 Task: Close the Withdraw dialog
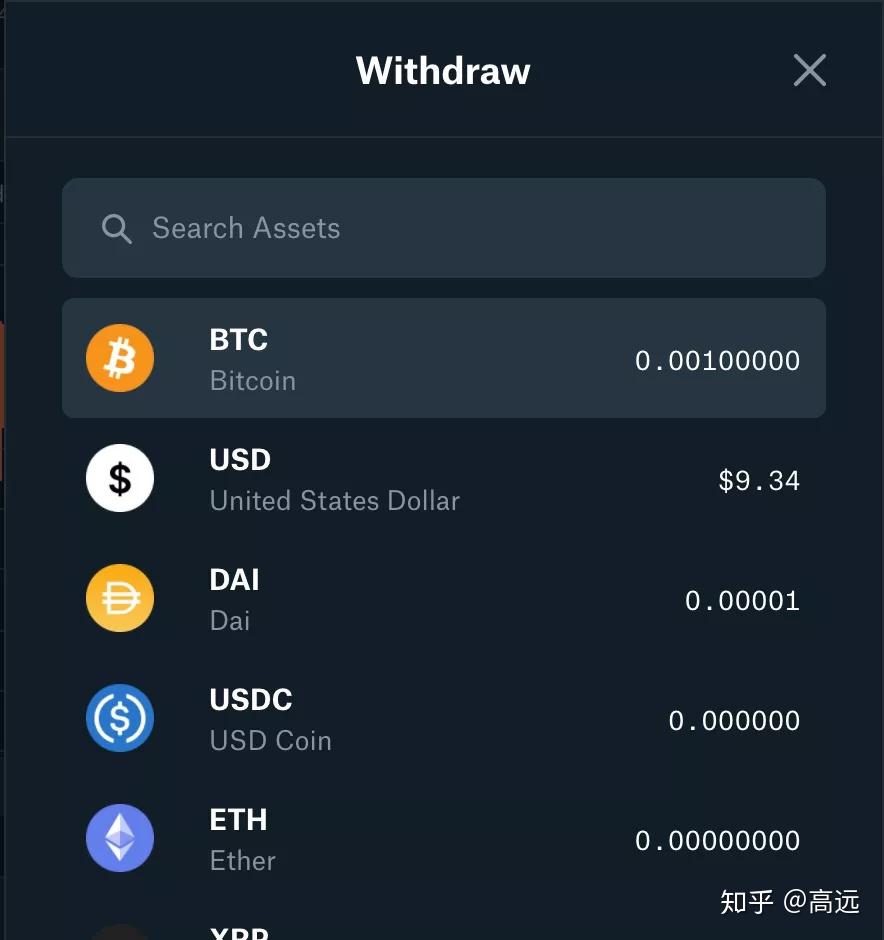[x=809, y=70]
